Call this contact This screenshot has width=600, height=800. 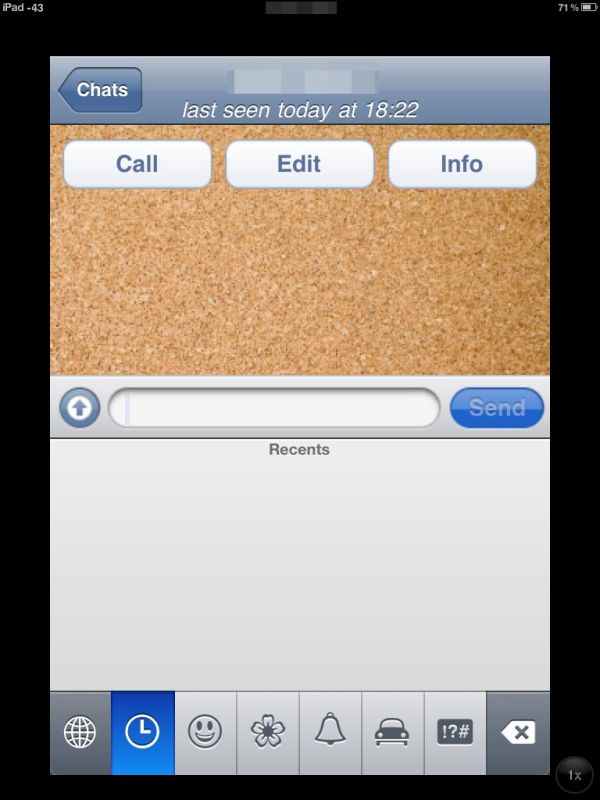pyautogui.click(x=137, y=164)
